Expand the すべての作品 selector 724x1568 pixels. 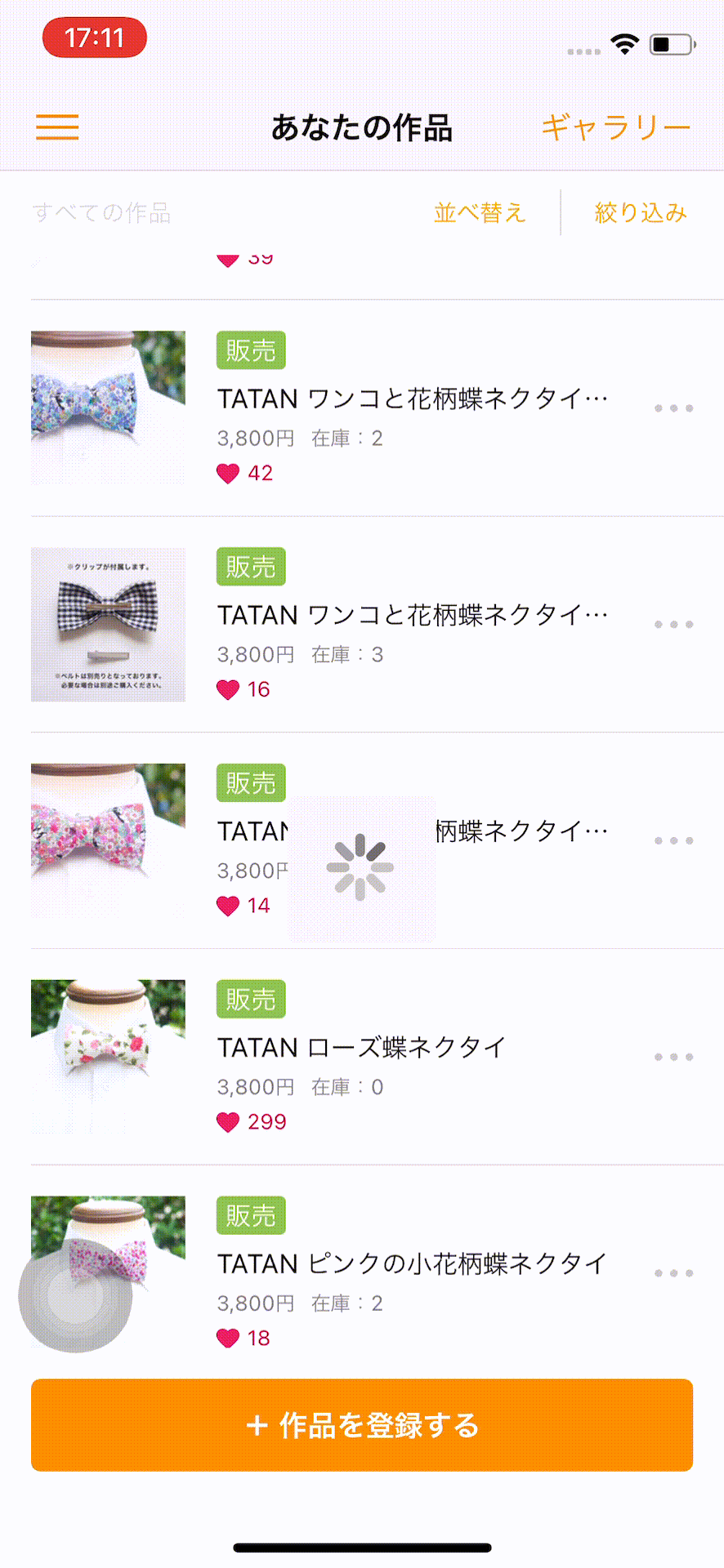(x=102, y=212)
